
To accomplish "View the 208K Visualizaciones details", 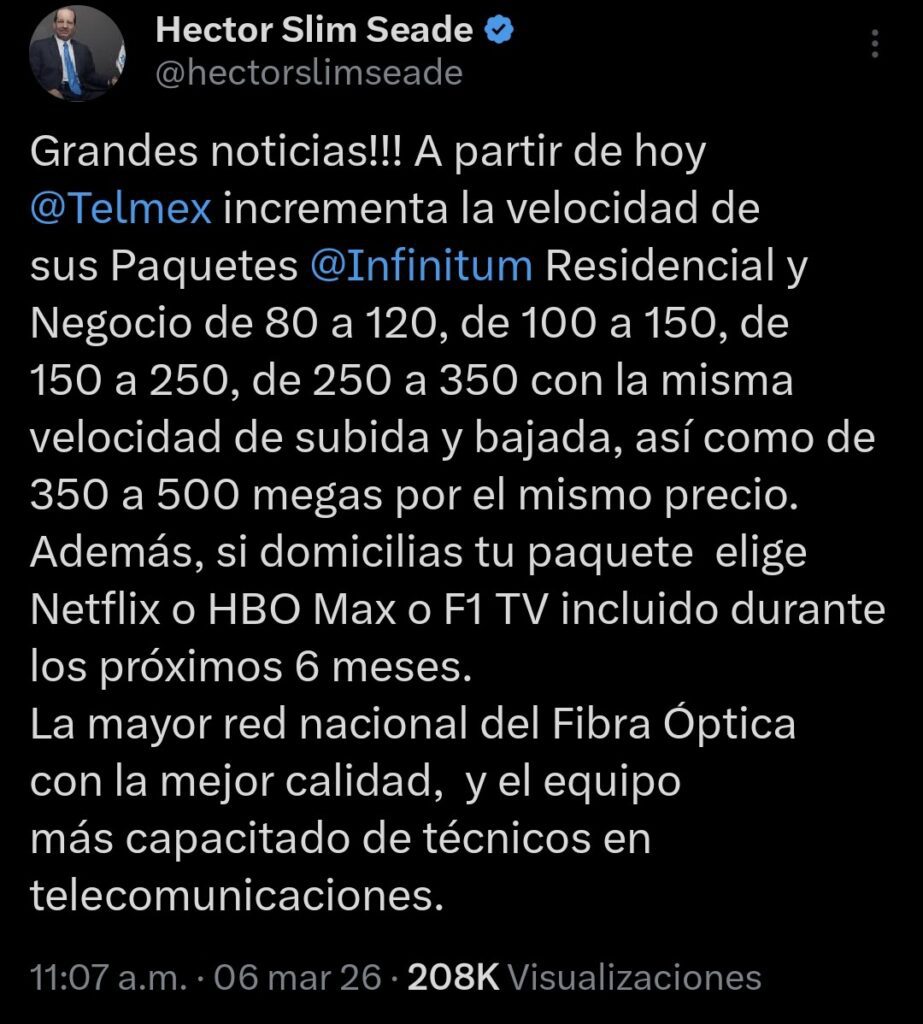I will (585, 977).
